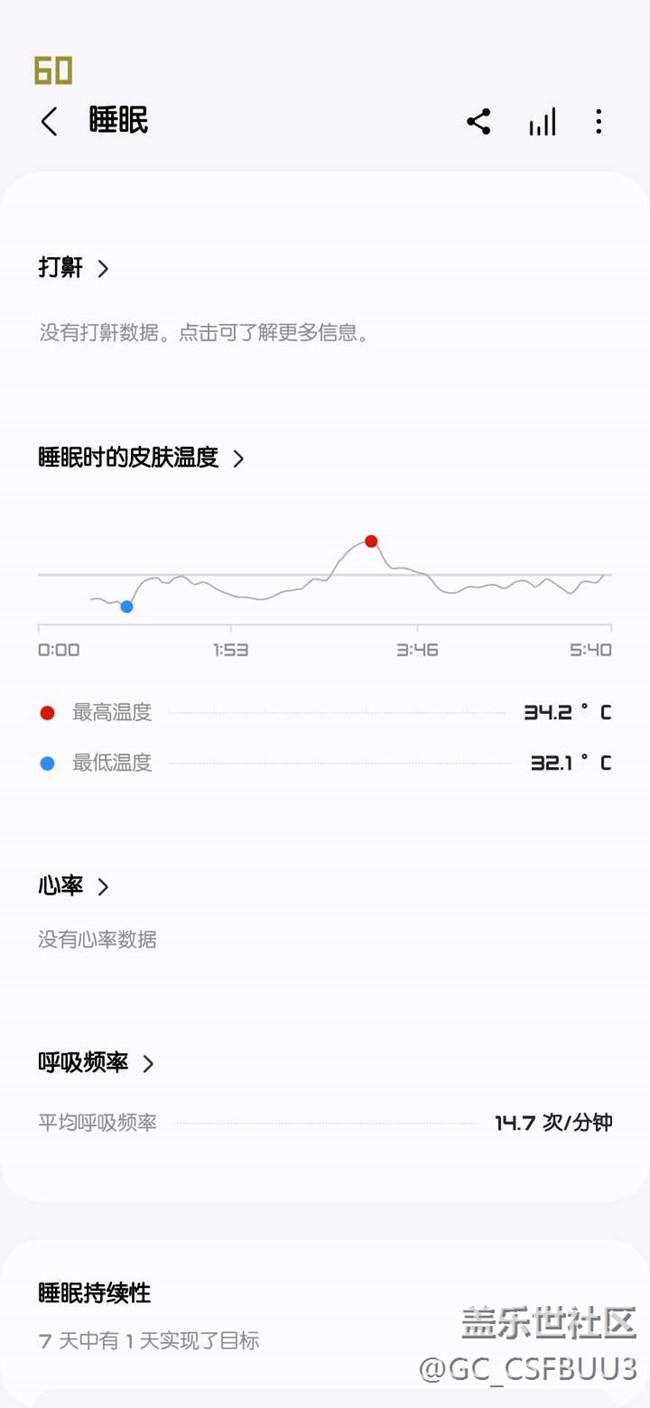This screenshot has height=1408, width=650.
Task: Open the overflow menu
Action: [598, 122]
